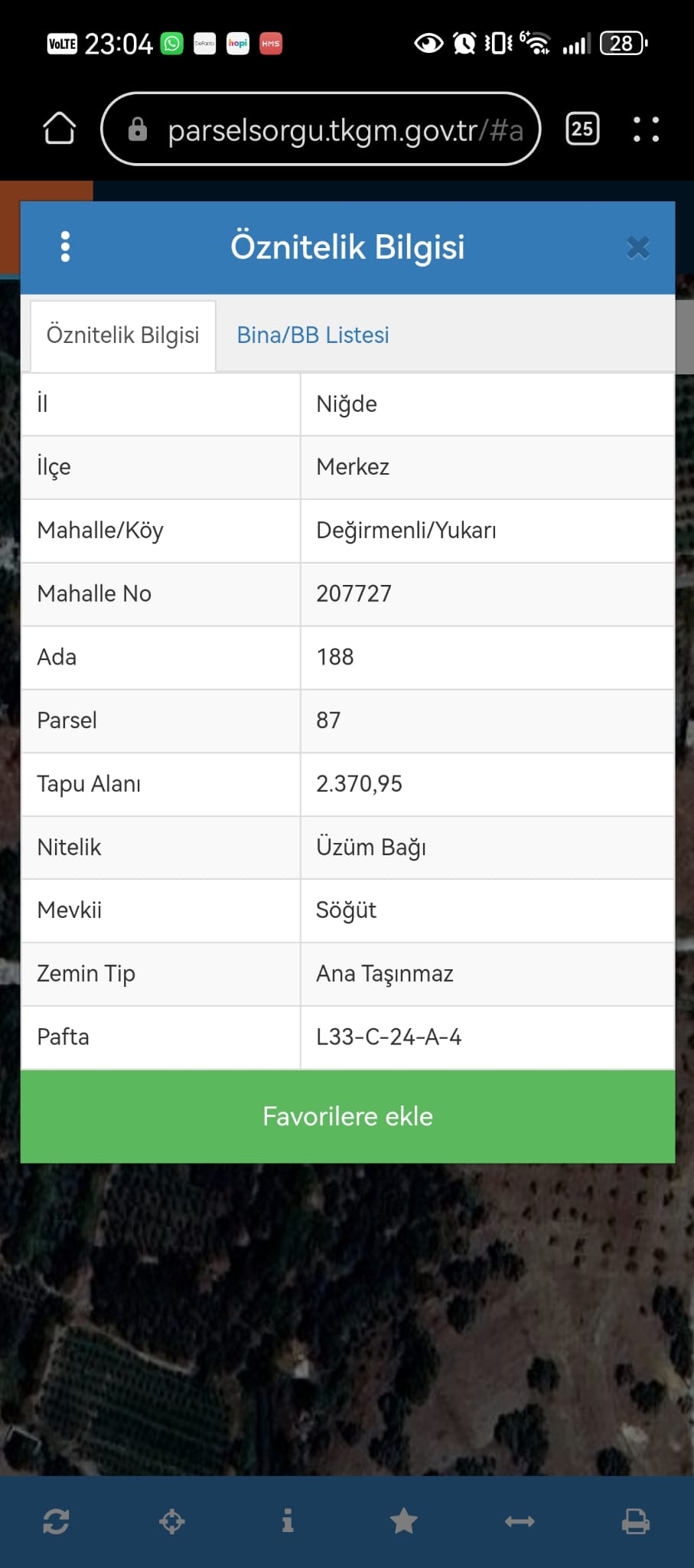Tap the locate/crosshair icon in bottom toolbar
This screenshot has height=1568, width=694.
[x=173, y=1522]
